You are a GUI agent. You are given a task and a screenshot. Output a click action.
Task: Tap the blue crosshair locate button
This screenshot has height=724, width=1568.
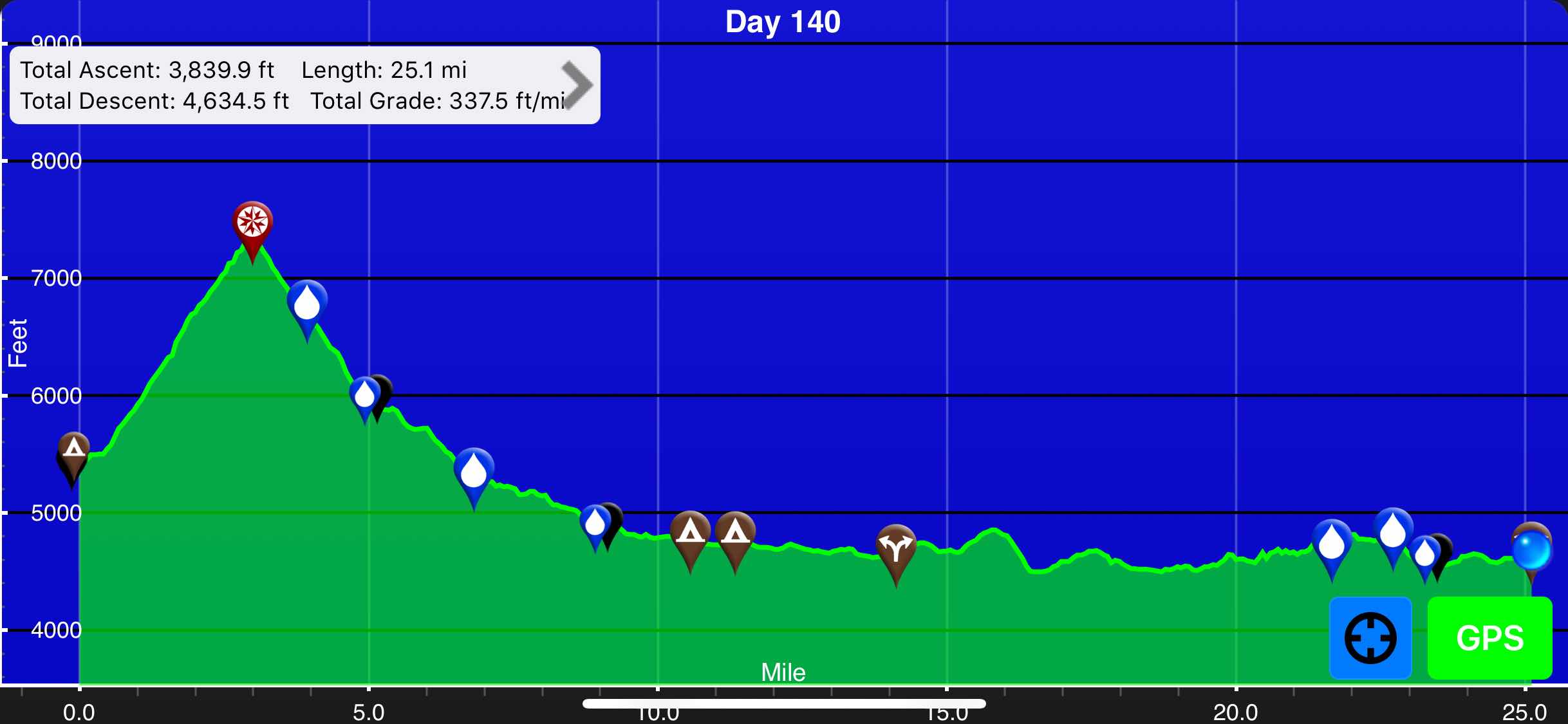1370,638
